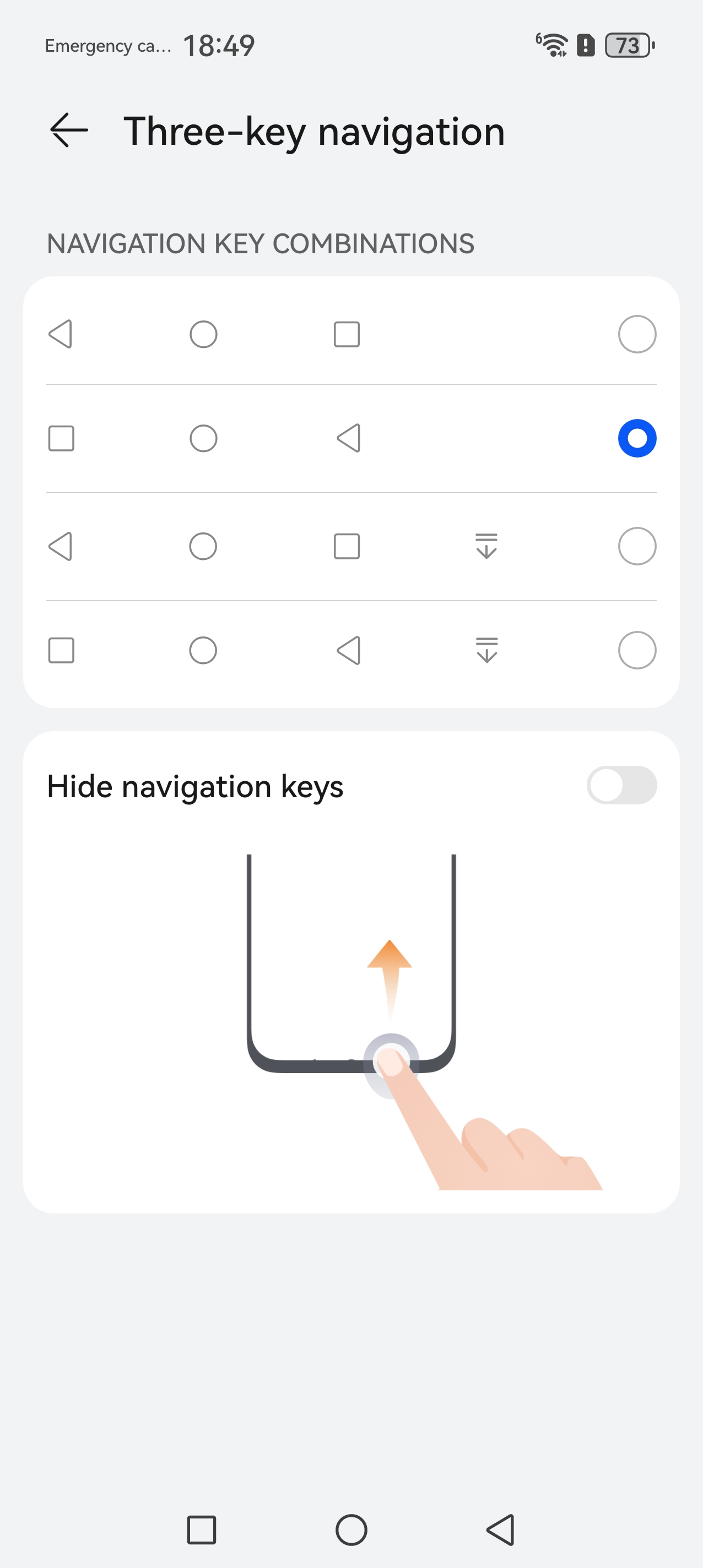Select the recents-home-back key layout
Screen dimensions: 703x1568
(636, 438)
